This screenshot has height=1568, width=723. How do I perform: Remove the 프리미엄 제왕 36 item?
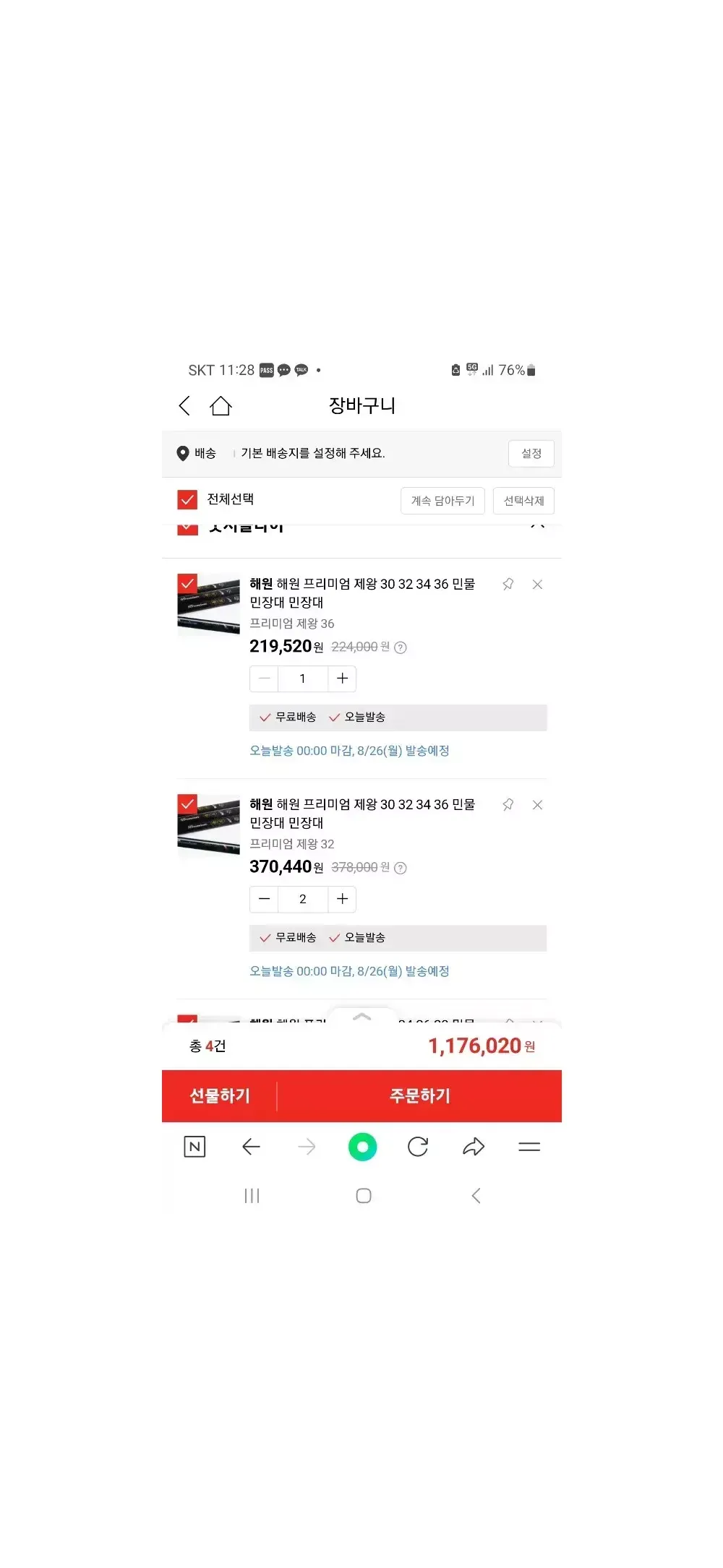pyautogui.click(x=537, y=585)
